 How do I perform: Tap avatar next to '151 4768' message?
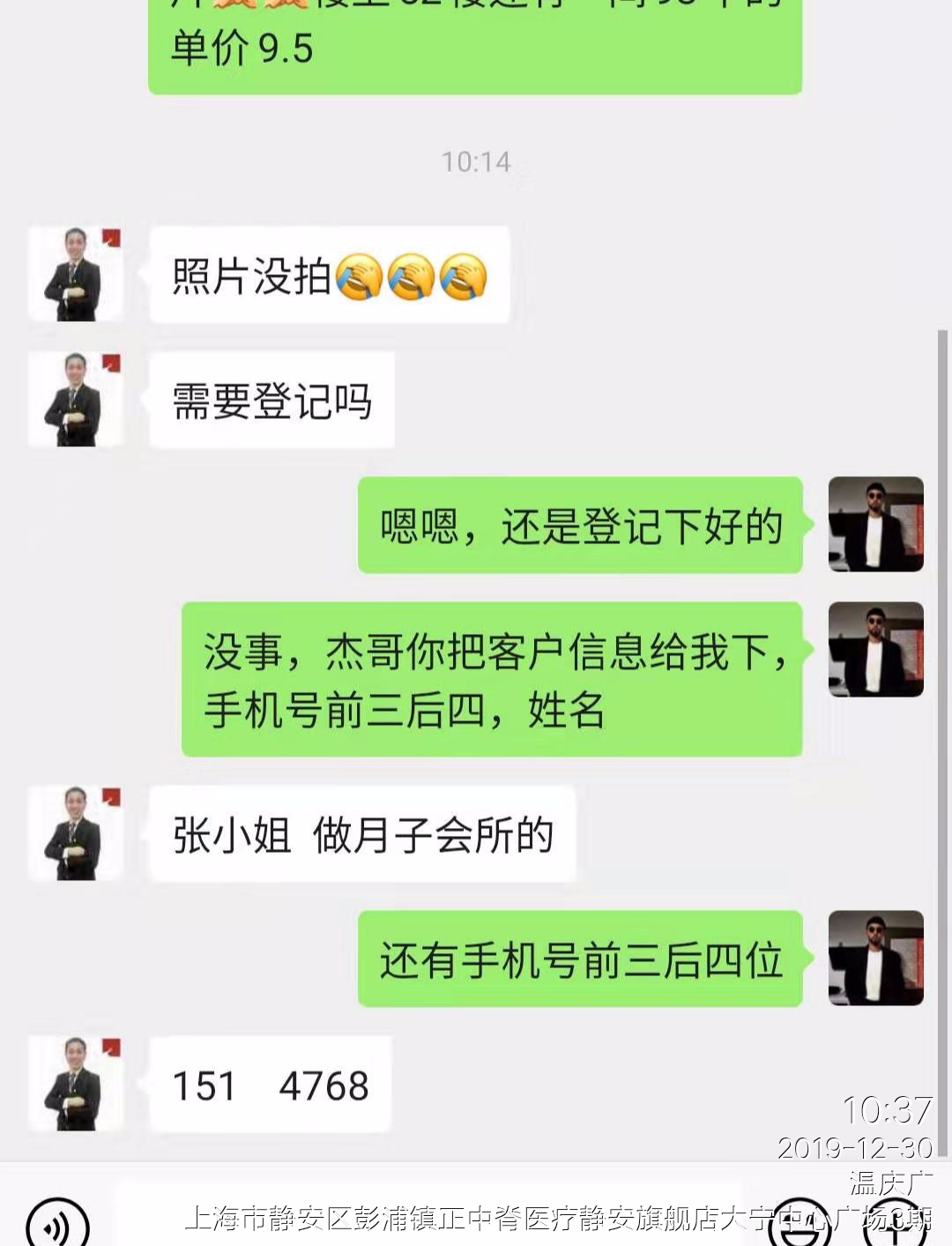76,1084
